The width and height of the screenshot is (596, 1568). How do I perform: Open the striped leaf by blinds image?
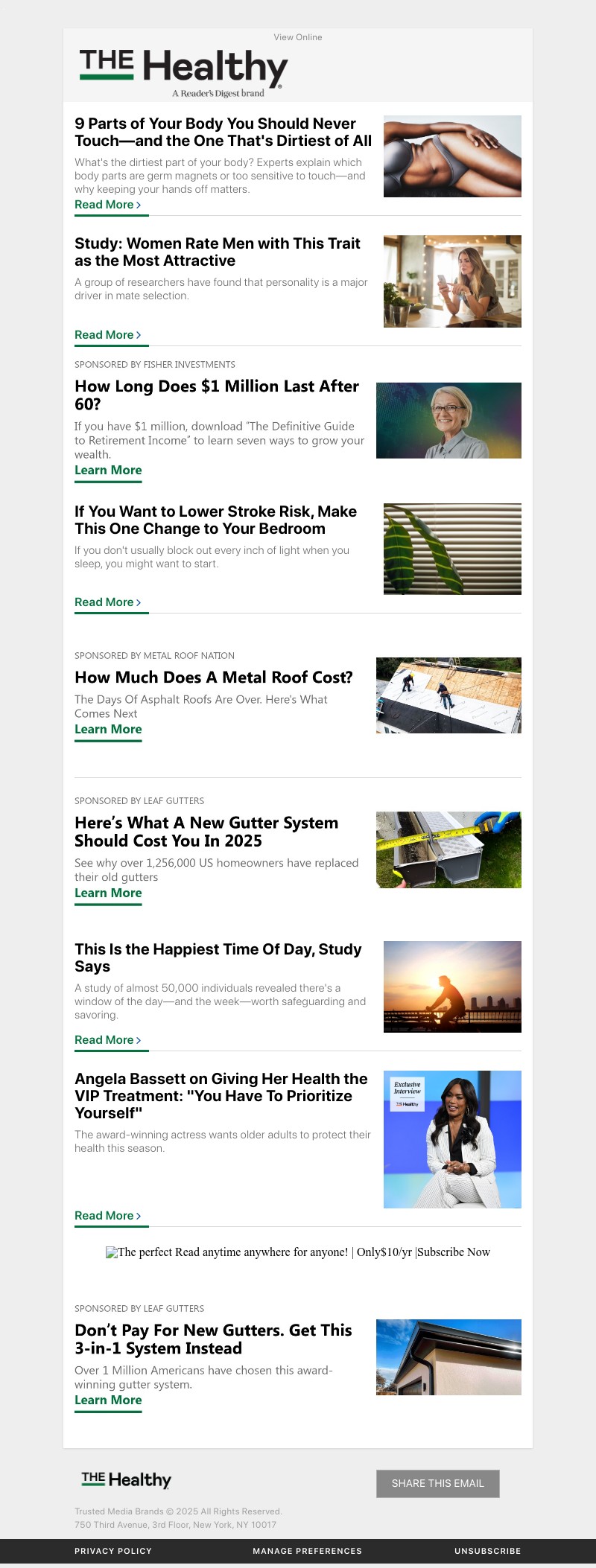452,549
